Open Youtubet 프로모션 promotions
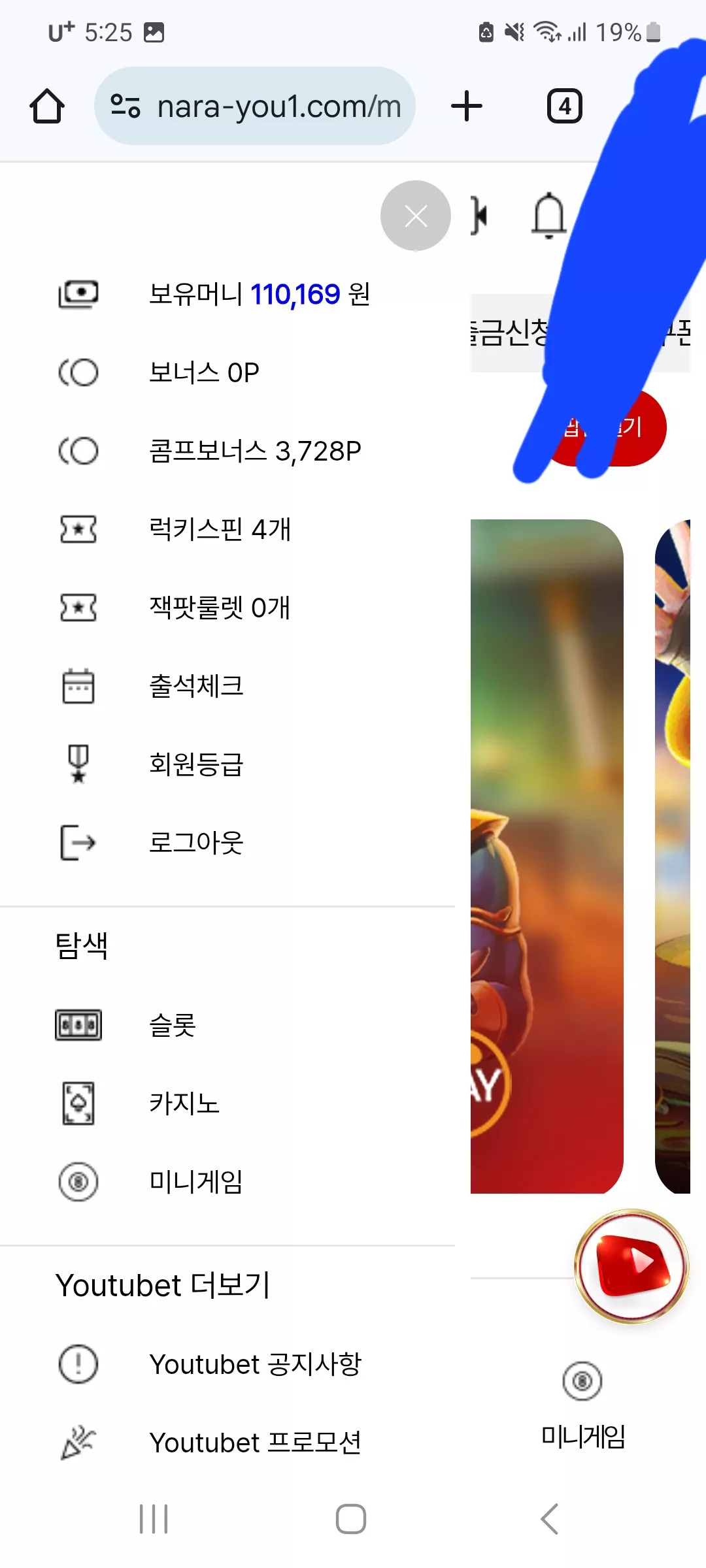706x1568 pixels. point(227,1443)
